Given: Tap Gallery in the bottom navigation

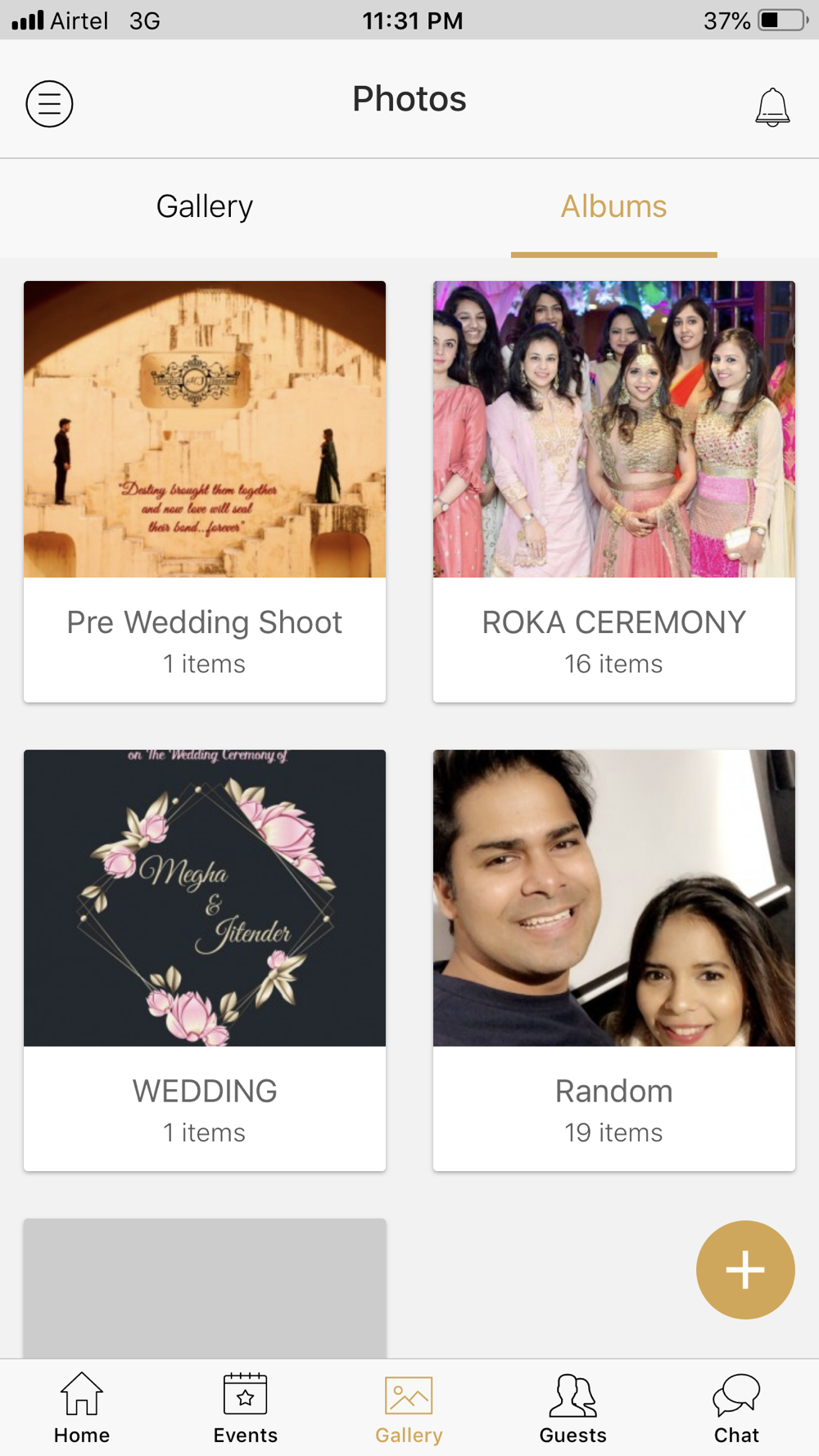Looking at the screenshot, I should (x=409, y=1409).
